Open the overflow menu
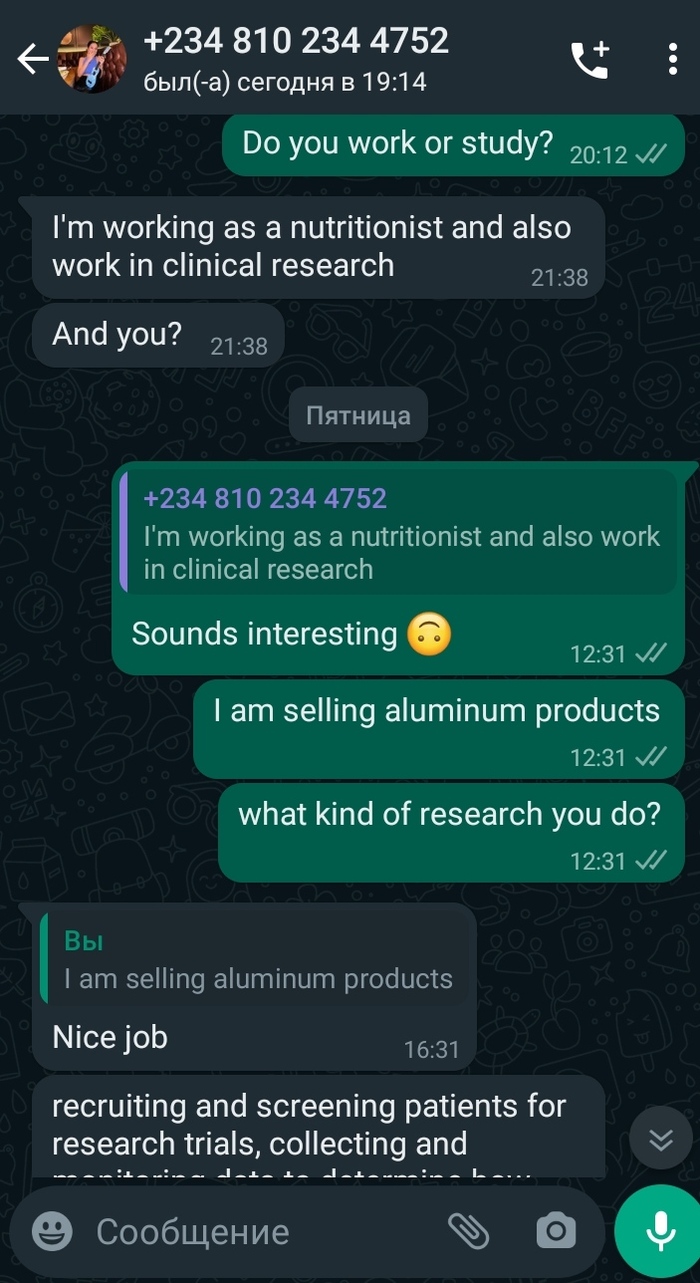Image resolution: width=700 pixels, height=1283 pixels. point(672,60)
